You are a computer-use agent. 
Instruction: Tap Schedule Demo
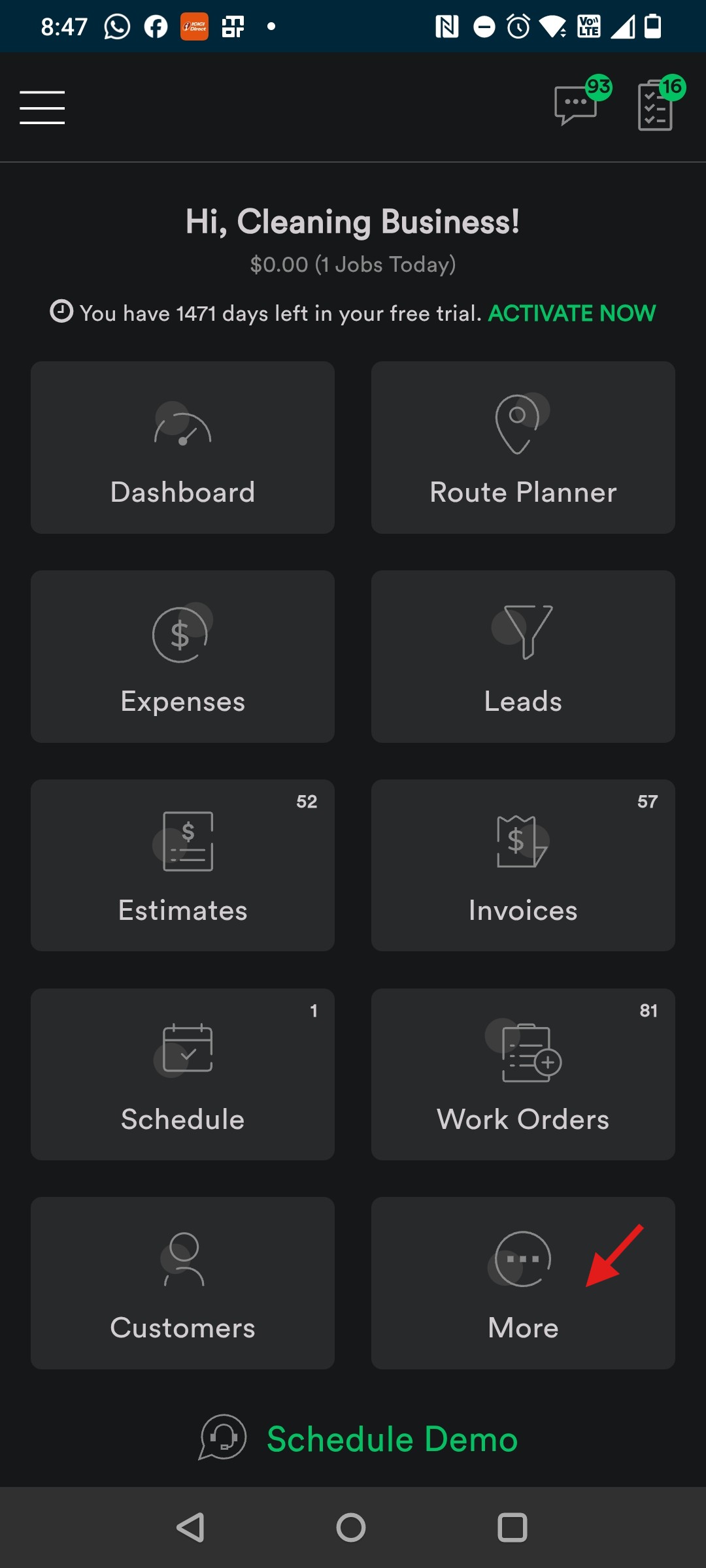pyautogui.click(x=358, y=1439)
